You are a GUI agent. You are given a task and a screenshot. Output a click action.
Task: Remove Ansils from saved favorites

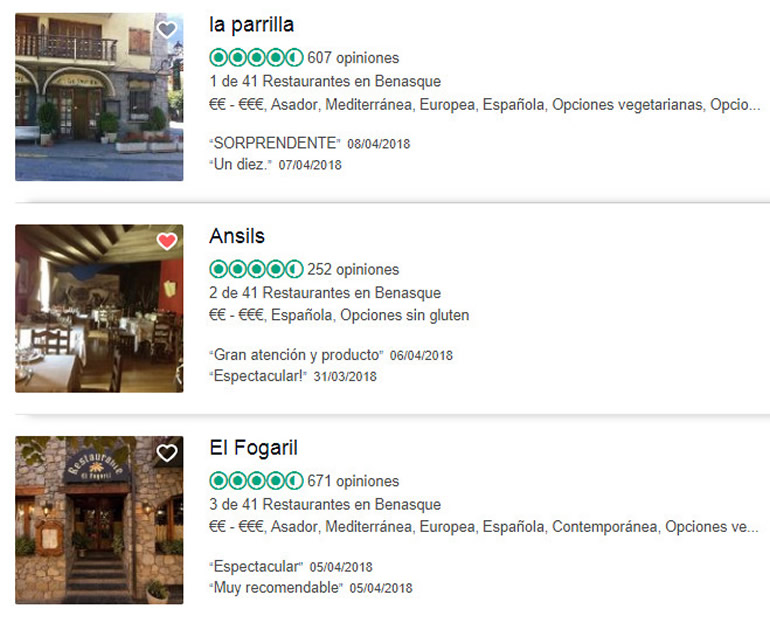click(167, 241)
